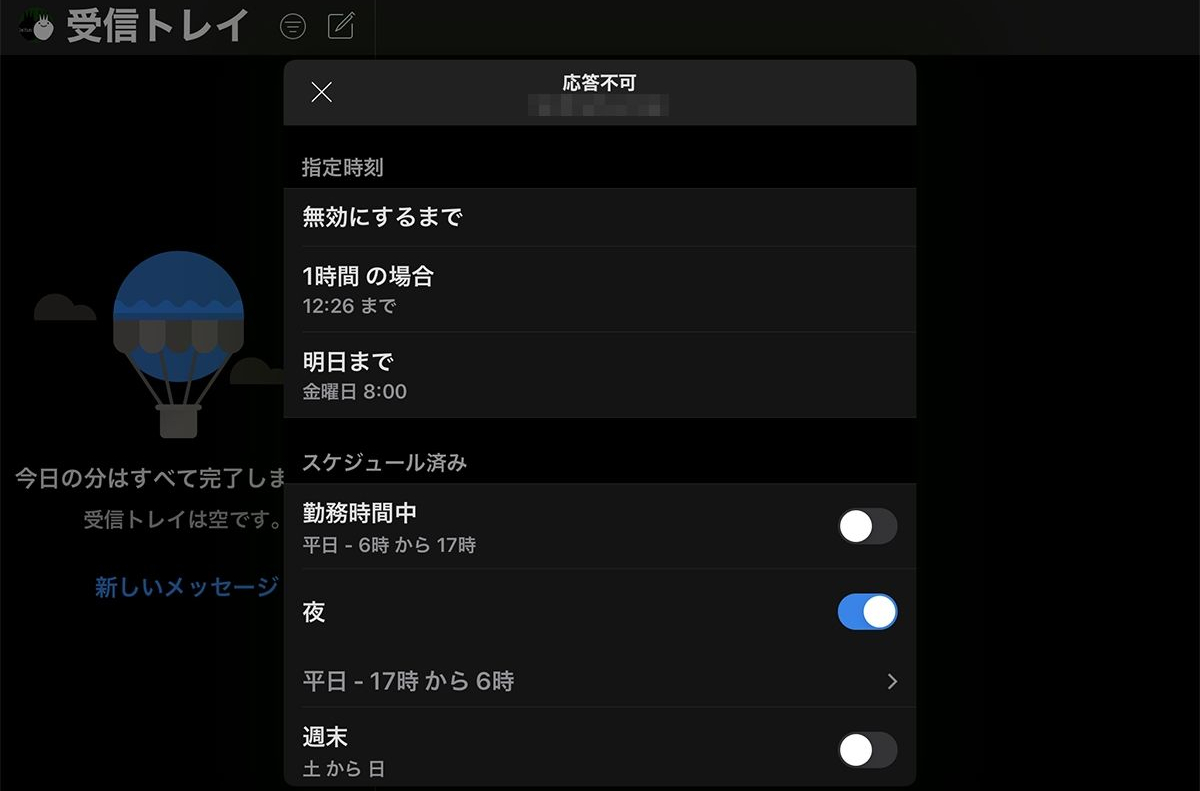
Task: Open the 平日 - 17時 から 6時 time settings
Action: click(599, 682)
